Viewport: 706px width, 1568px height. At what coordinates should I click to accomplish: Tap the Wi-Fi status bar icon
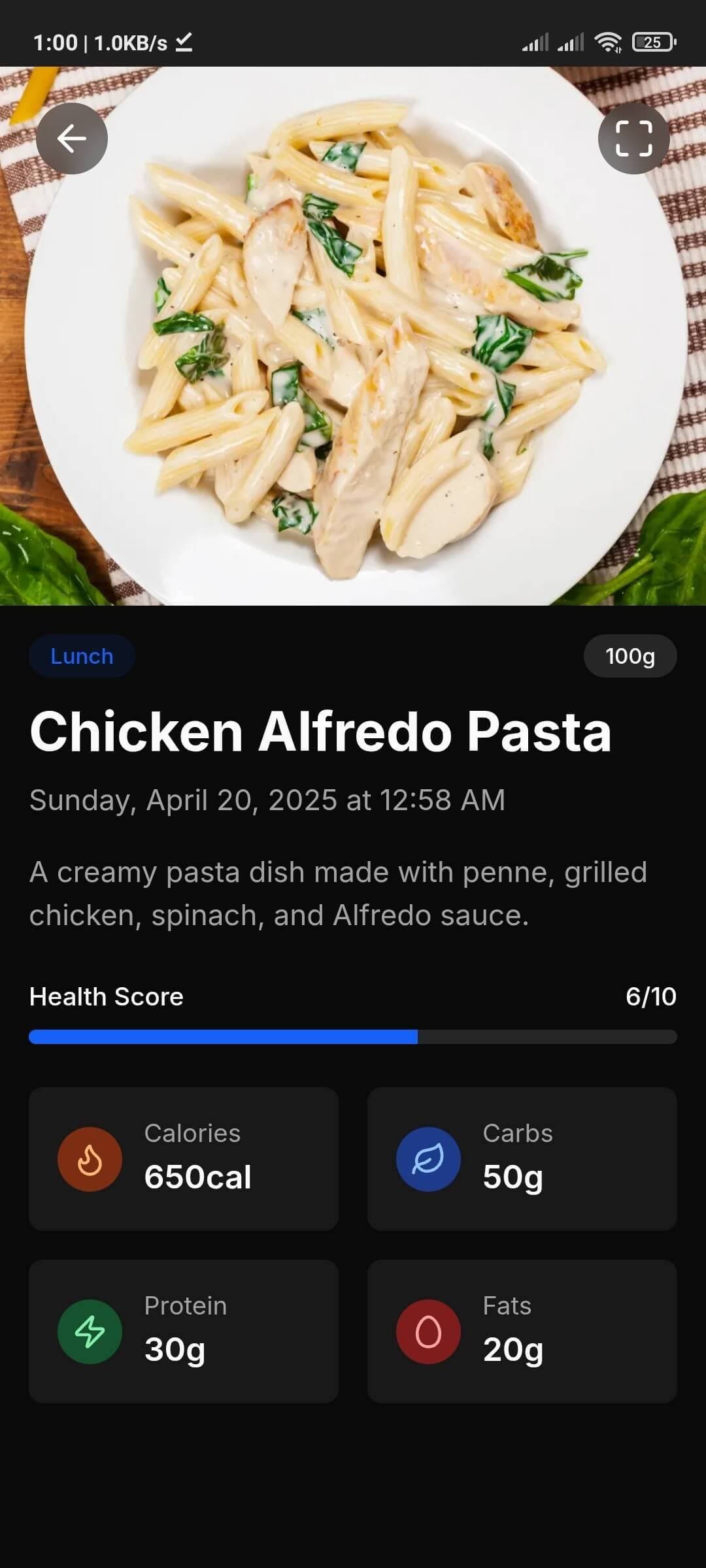(x=607, y=41)
